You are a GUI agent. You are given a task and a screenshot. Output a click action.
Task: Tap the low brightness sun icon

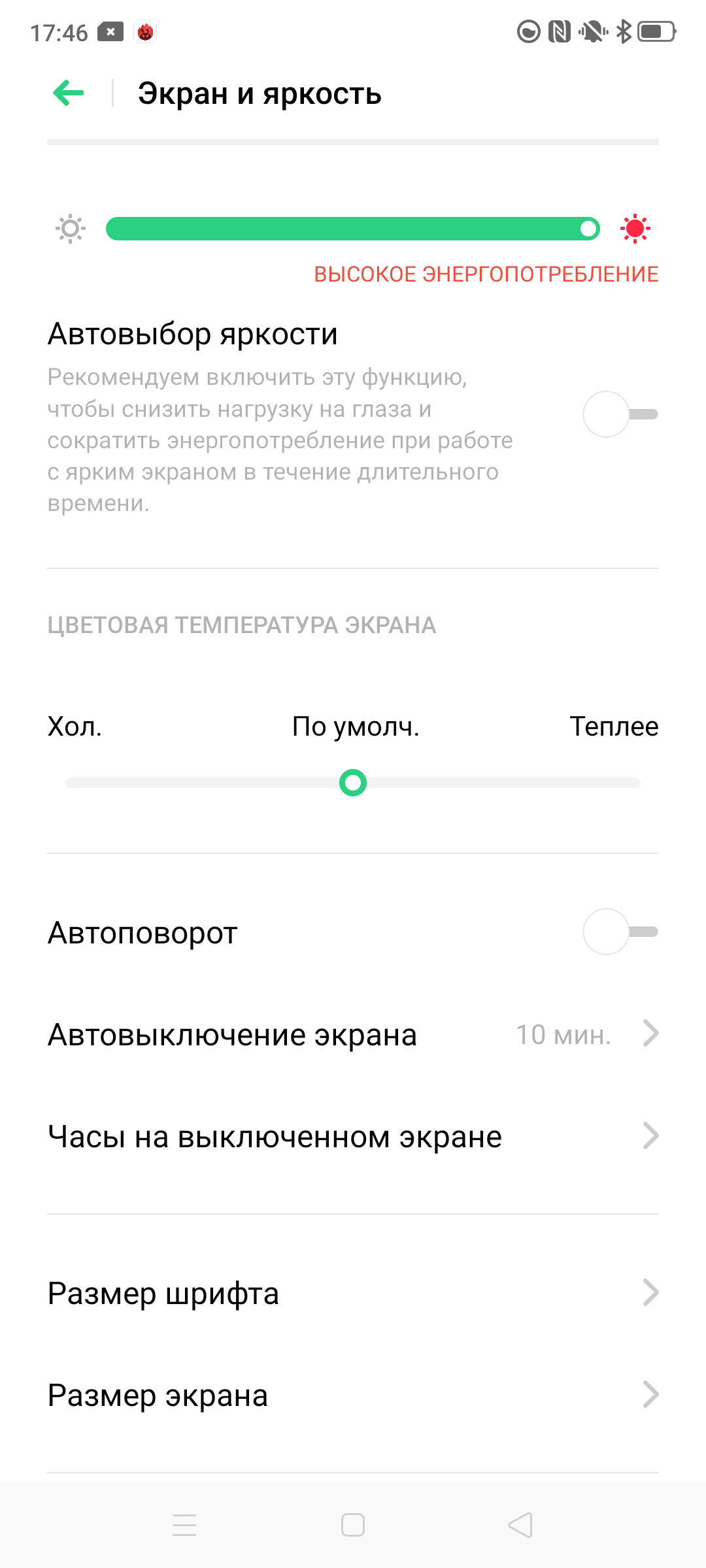click(69, 229)
